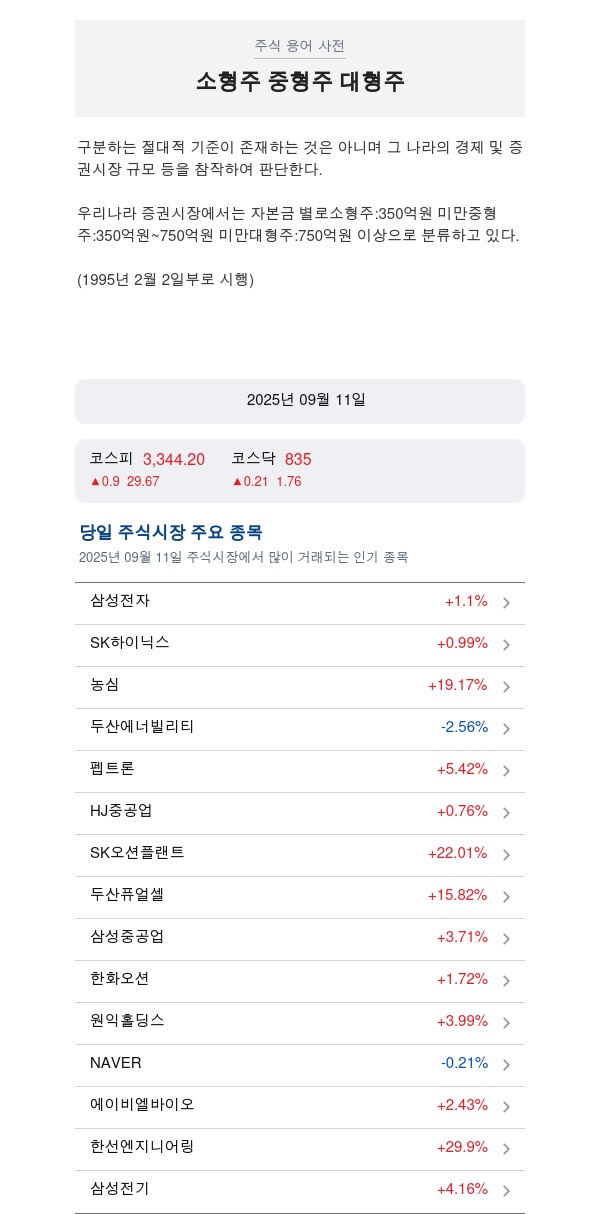Select the 펩트론 stock

(x=300, y=771)
